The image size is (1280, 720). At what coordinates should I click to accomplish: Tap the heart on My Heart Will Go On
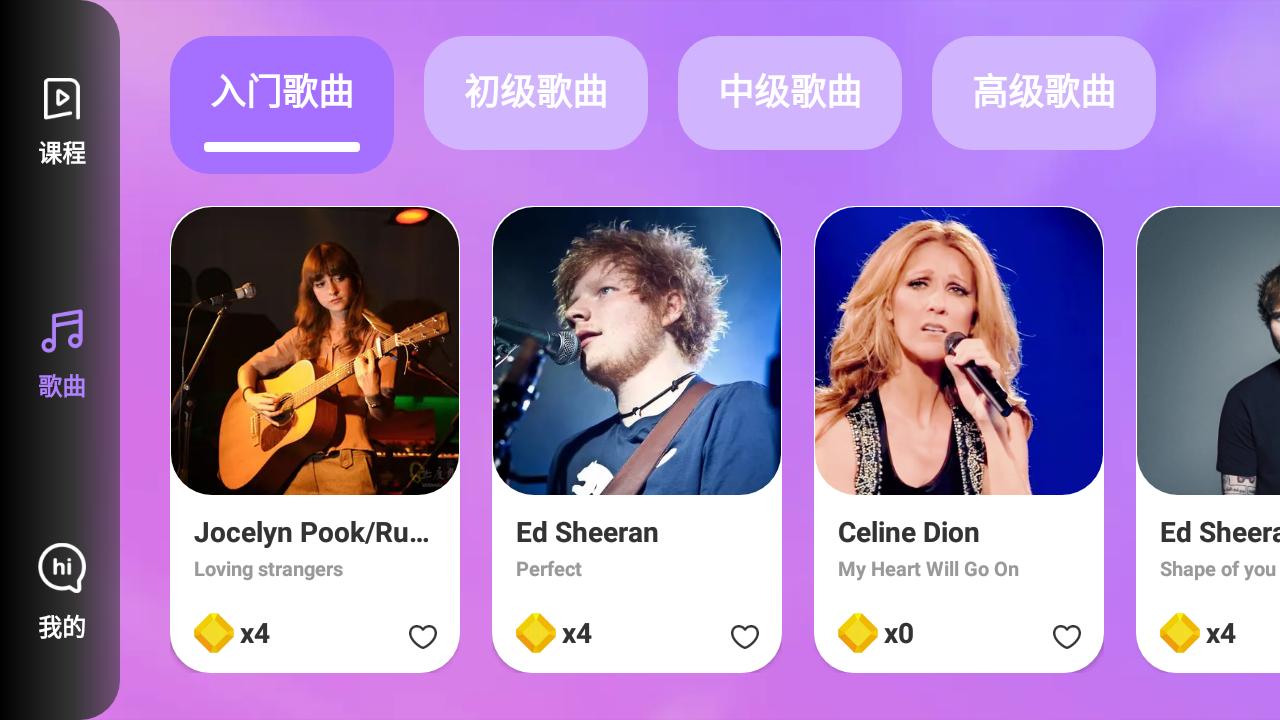click(x=1067, y=636)
